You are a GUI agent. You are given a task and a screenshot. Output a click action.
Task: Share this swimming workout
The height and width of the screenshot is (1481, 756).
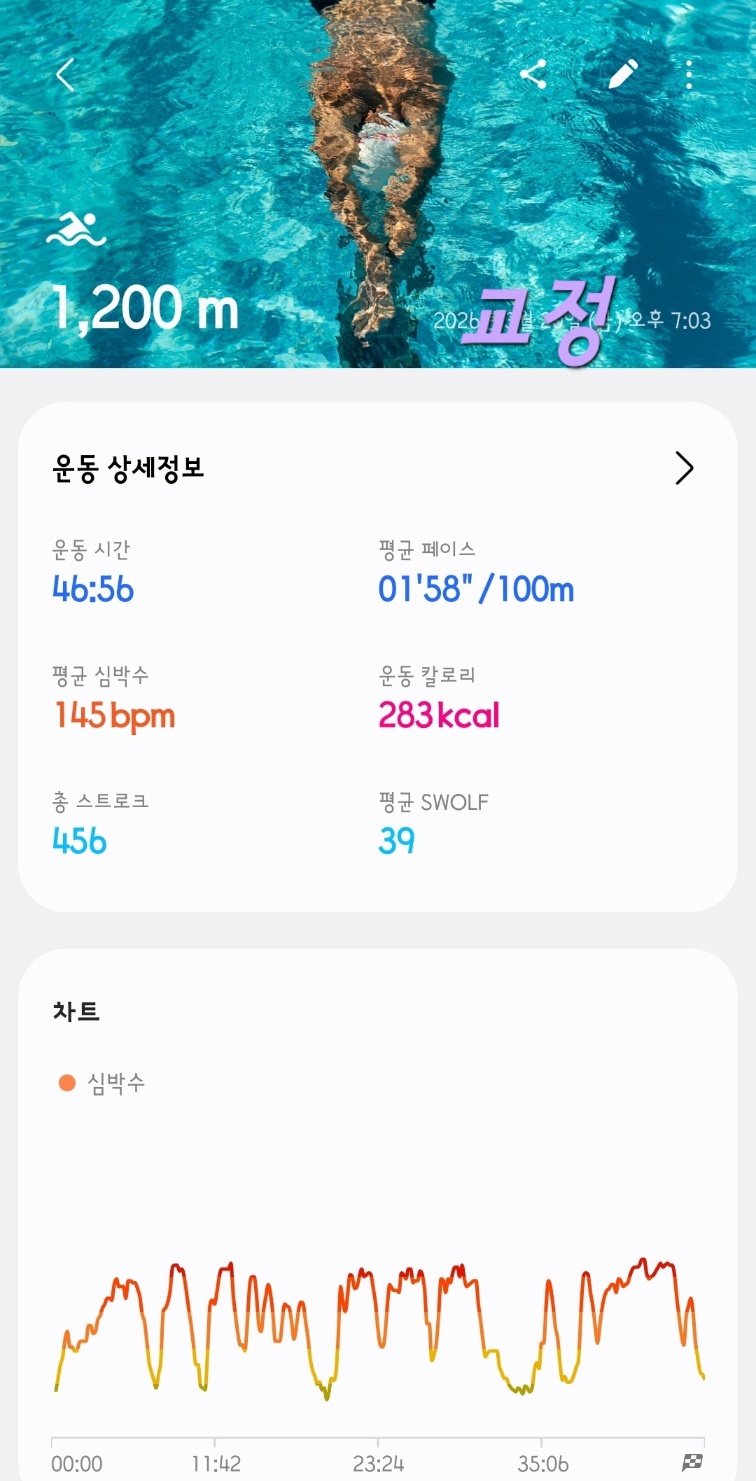533,74
